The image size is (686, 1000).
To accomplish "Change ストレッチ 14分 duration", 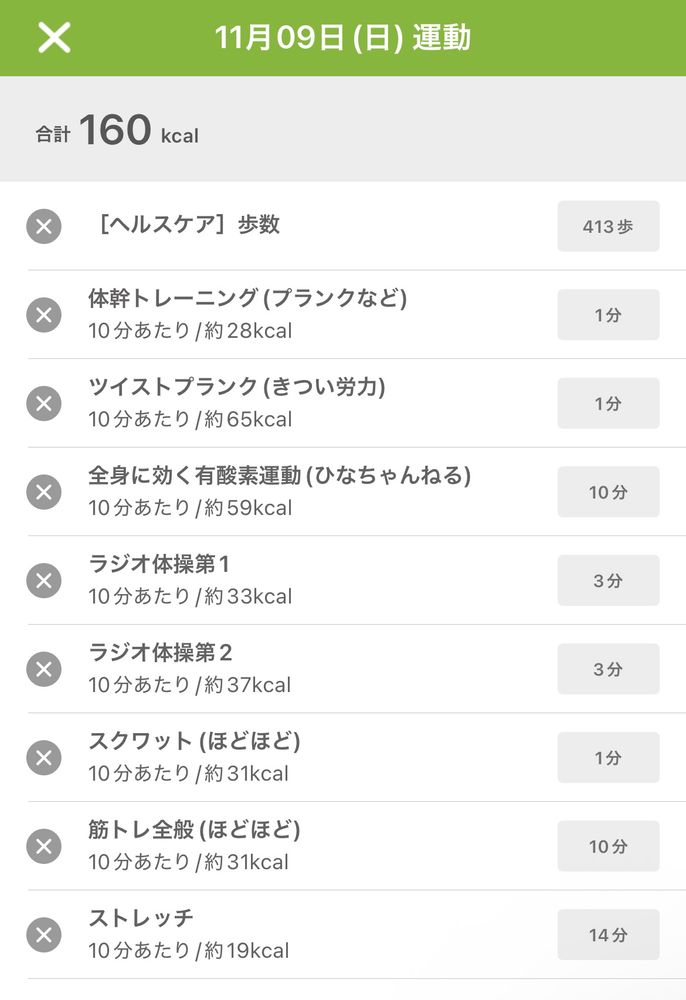I will point(608,935).
